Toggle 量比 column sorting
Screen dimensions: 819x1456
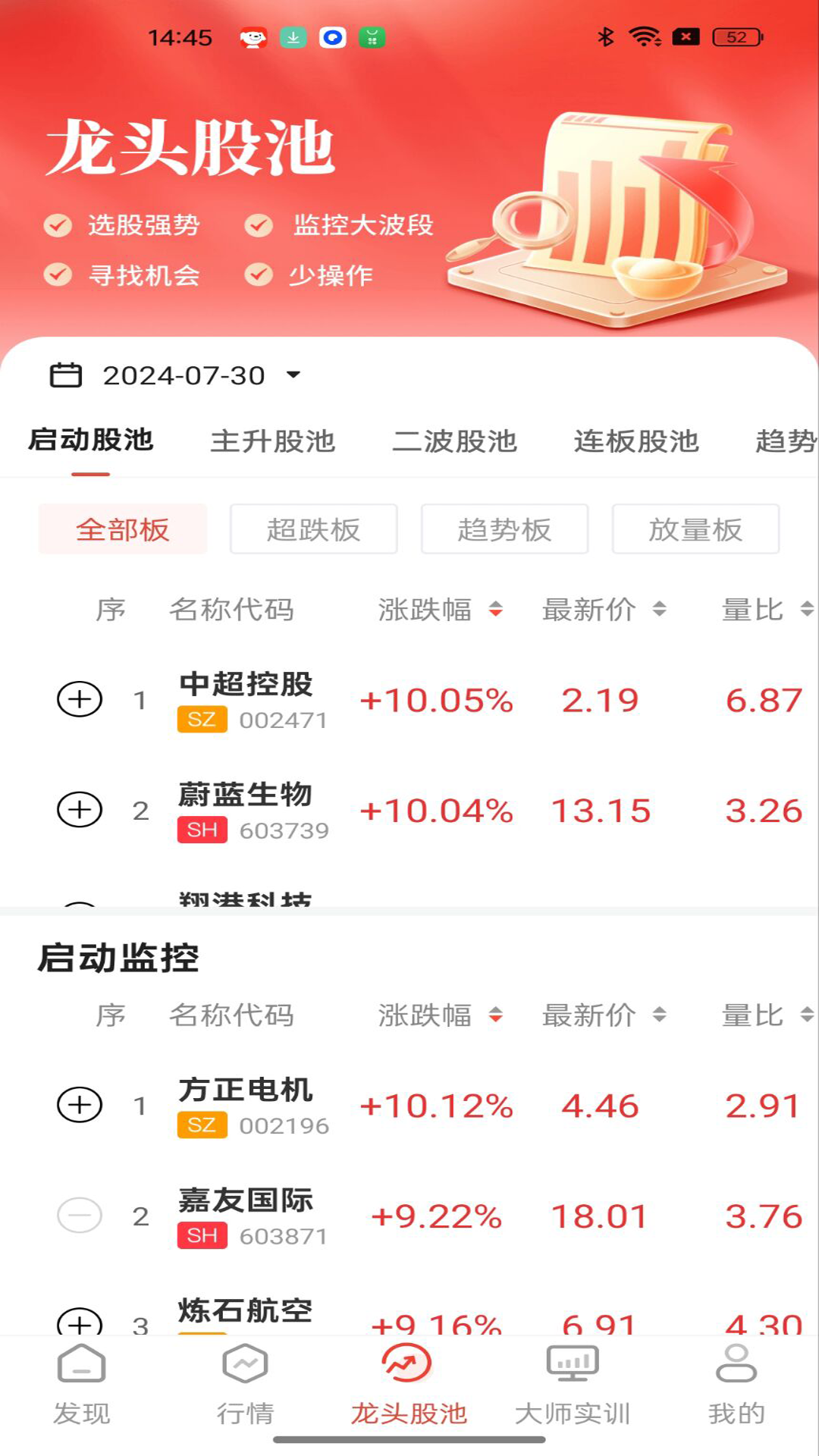pyautogui.click(x=805, y=609)
